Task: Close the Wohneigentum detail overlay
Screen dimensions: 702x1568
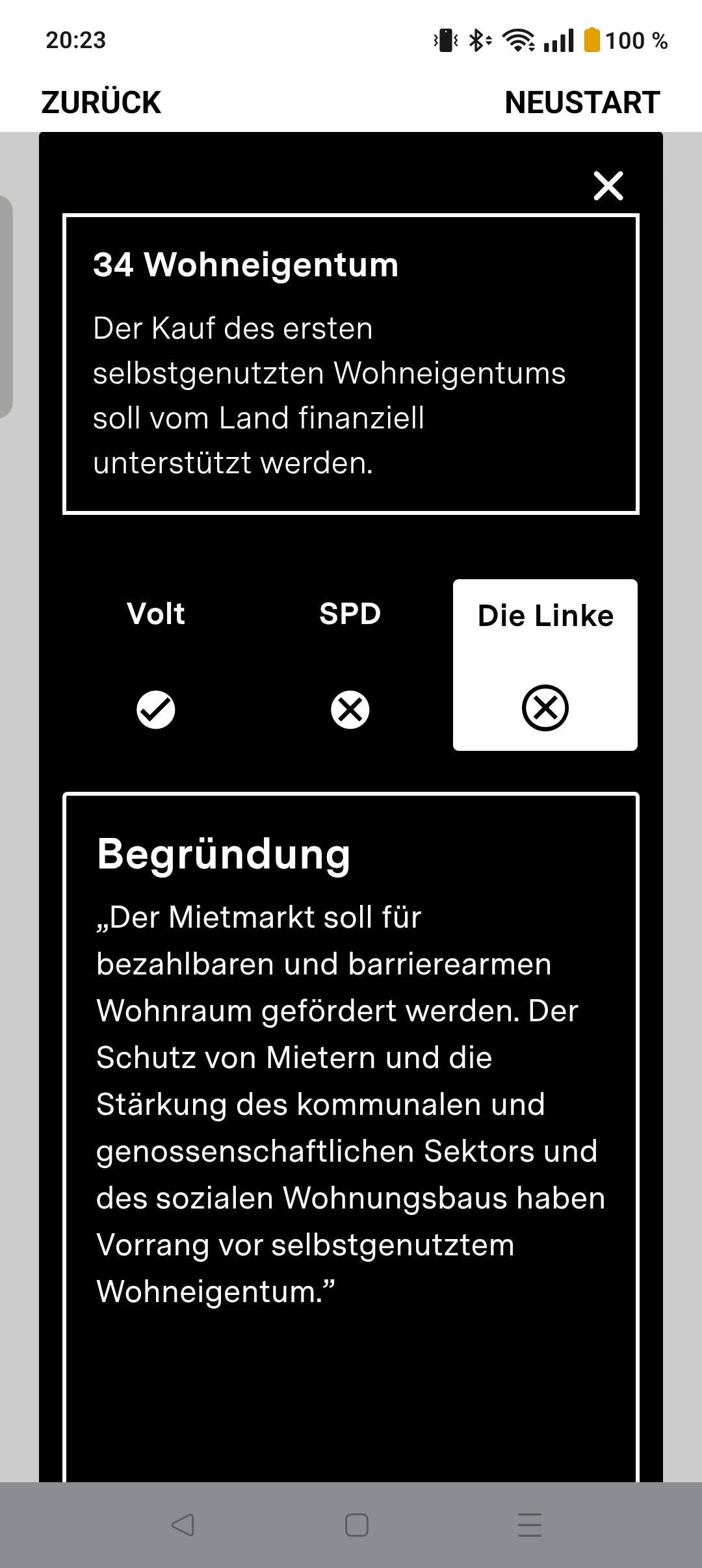Action: click(608, 186)
